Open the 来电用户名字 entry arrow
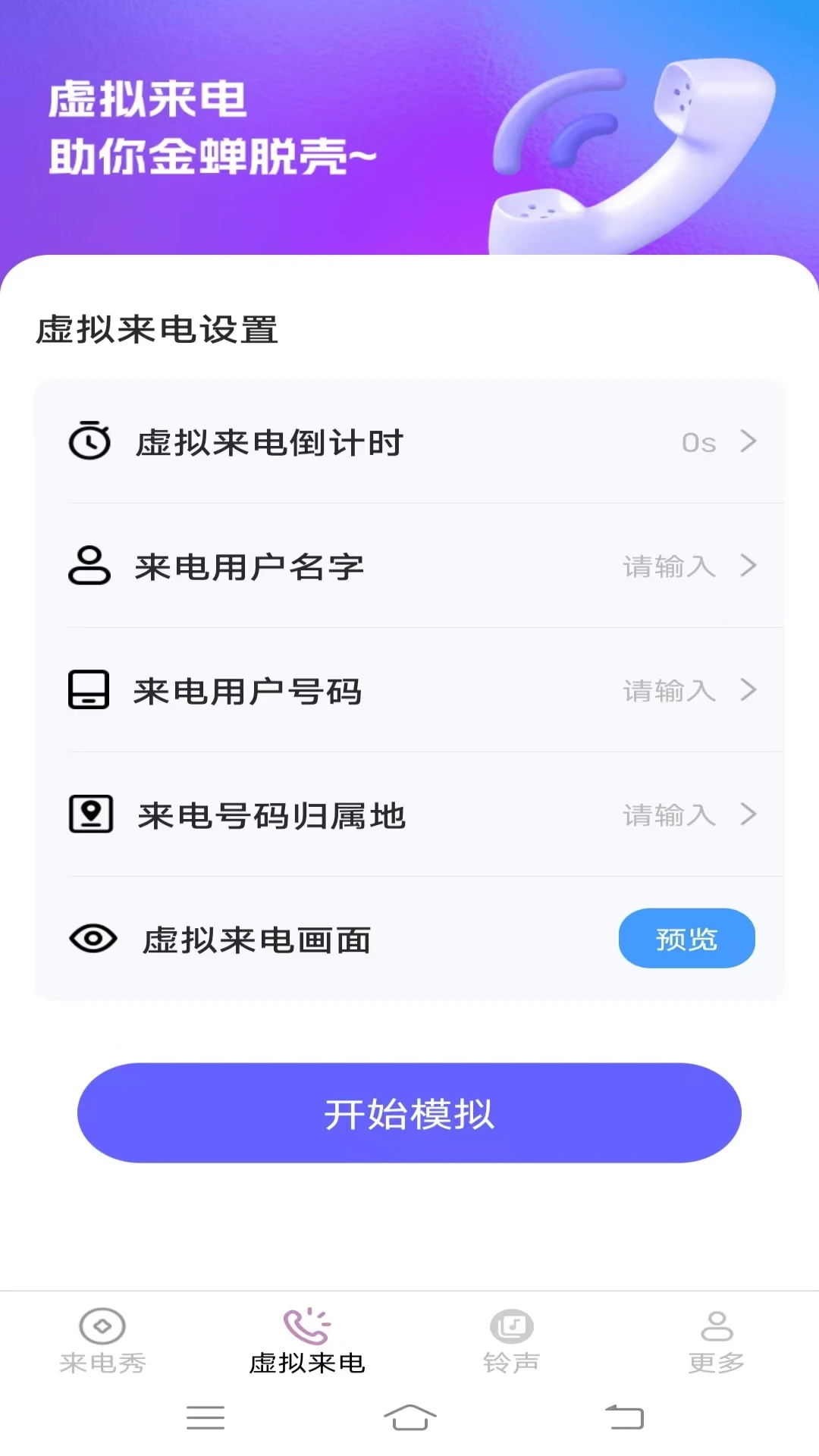Viewport: 819px width, 1456px height. [749, 566]
